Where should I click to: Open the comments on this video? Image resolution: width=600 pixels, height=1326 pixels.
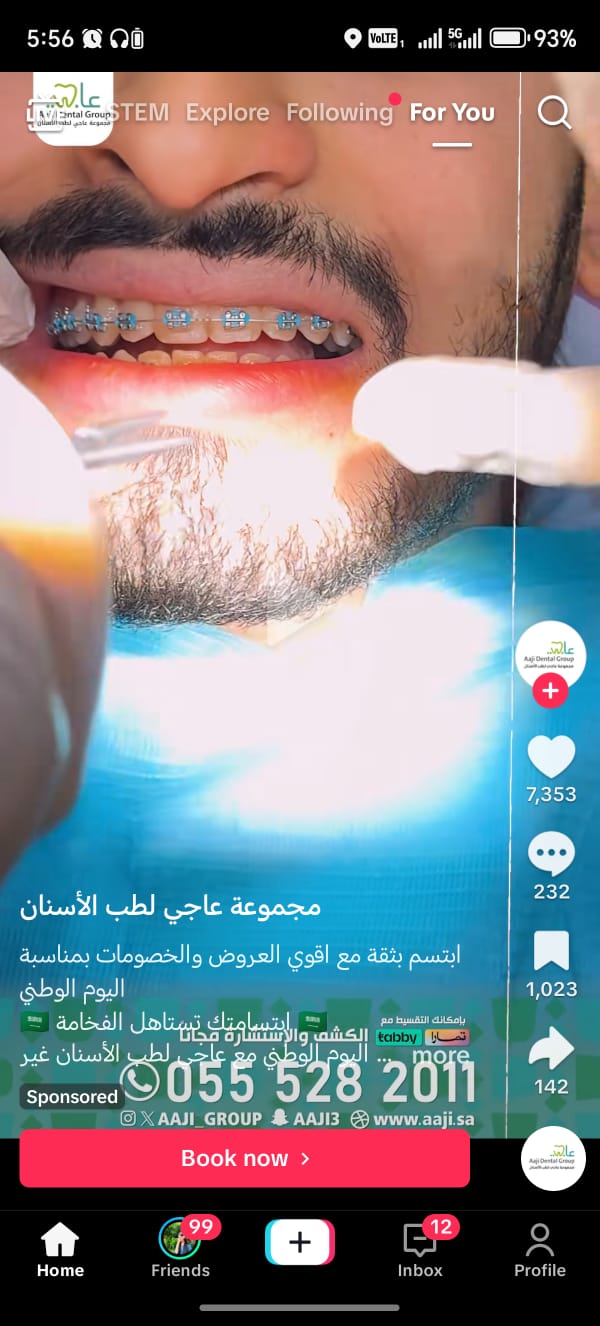[x=551, y=855]
